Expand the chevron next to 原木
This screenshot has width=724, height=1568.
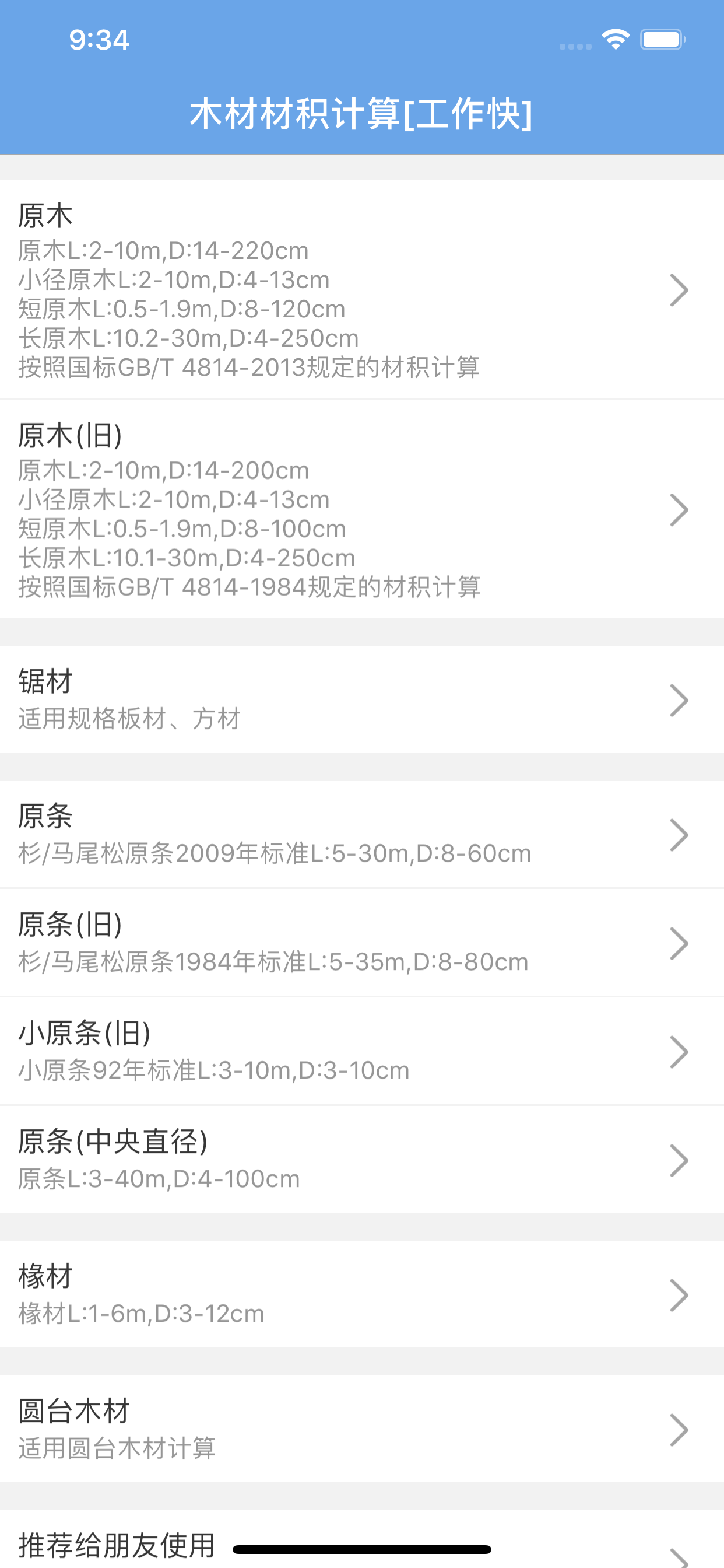(x=680, y=291)
